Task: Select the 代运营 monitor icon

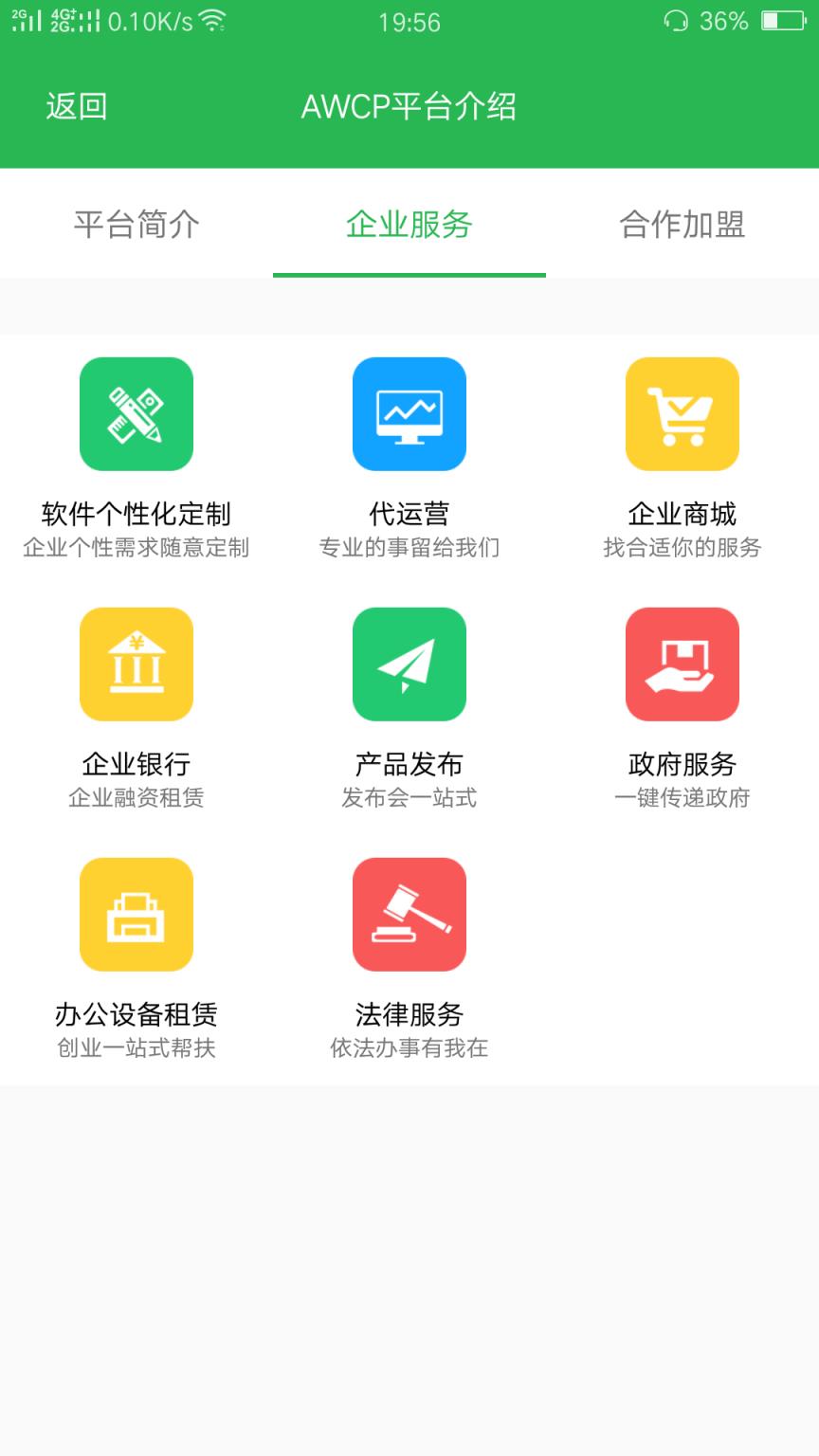Action: [409, 414]
